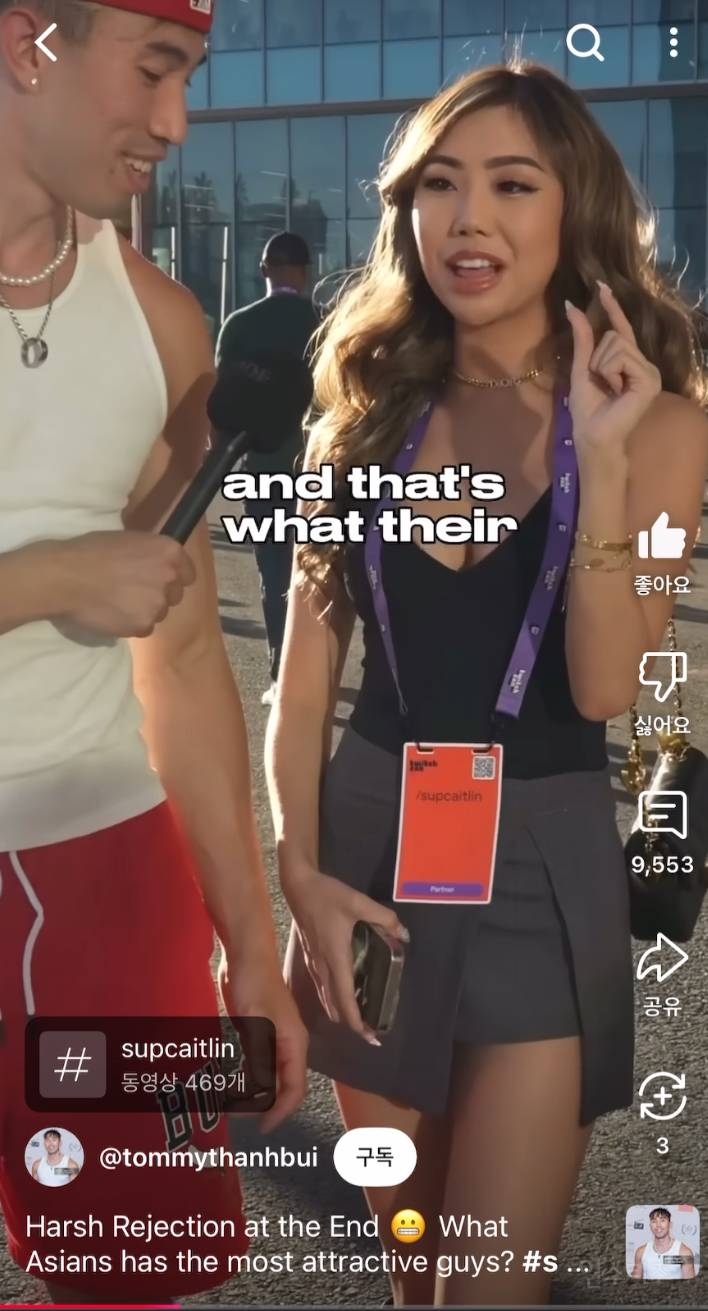Dislike this Short with thumbs down
The width and height of the screenshot is (708, 1311).
(662, 679)
